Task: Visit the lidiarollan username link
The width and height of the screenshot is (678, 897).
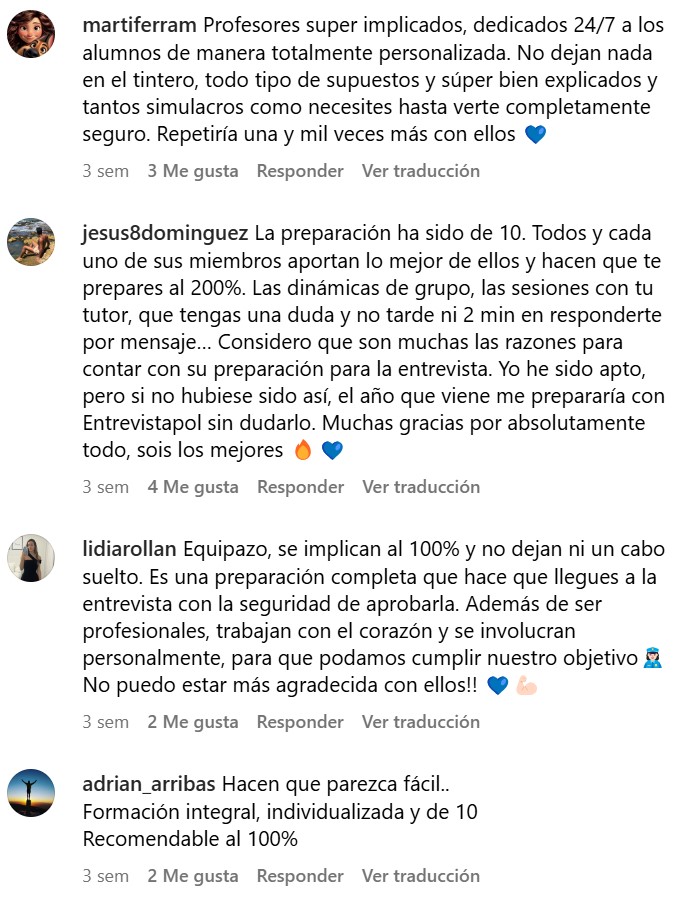Action: point(130,550)
